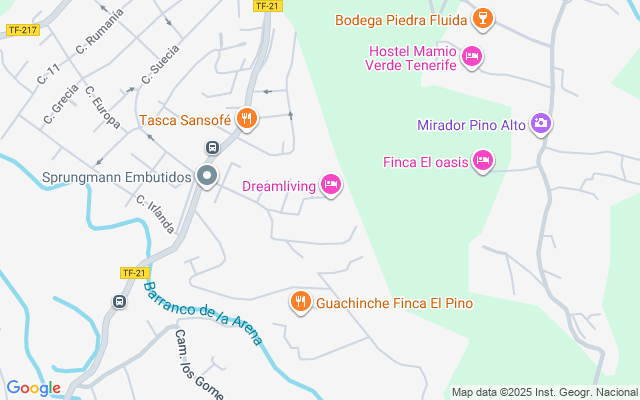
Task: Open the Bodega Piedra Fluida marker
Action: click(x=483, y=18)
